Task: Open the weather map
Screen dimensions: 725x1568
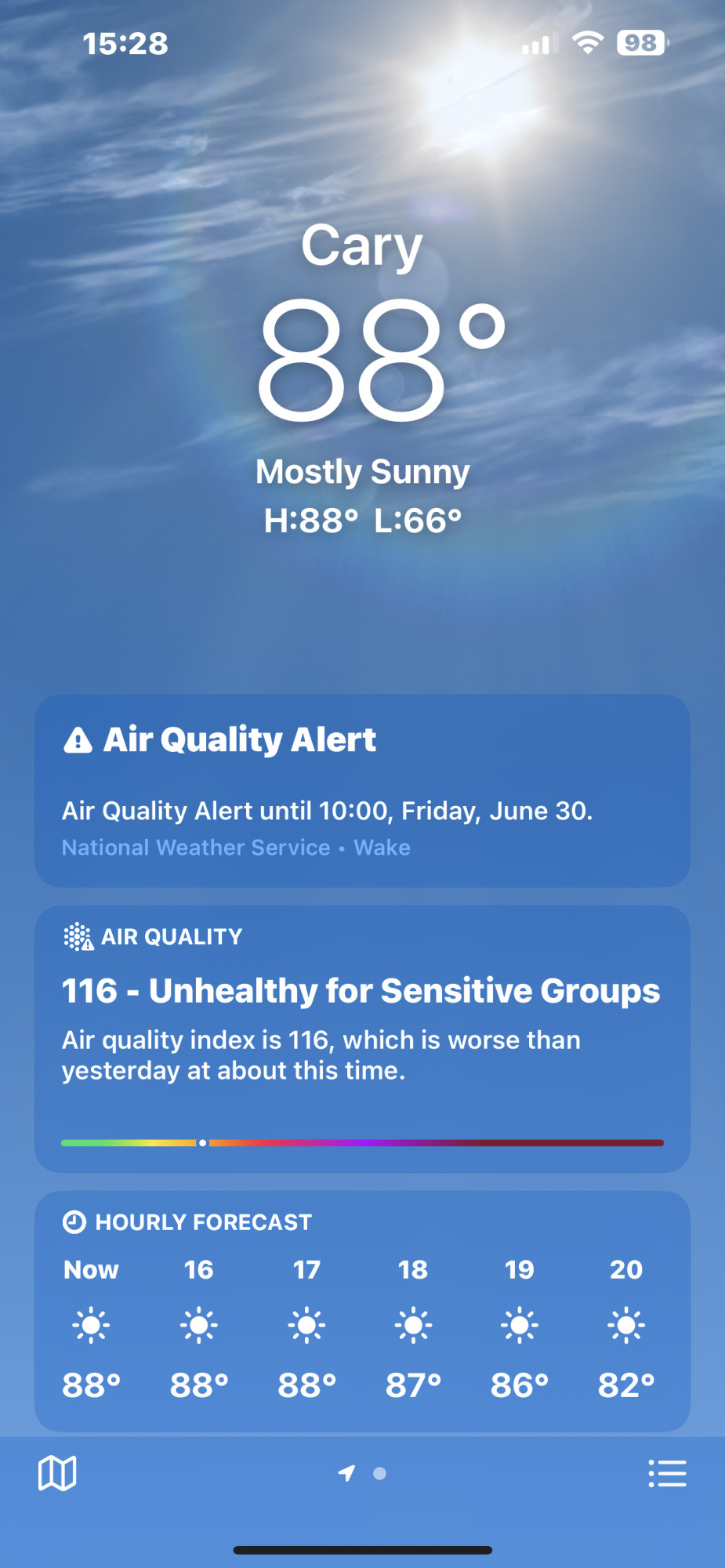Action: 57,1474
